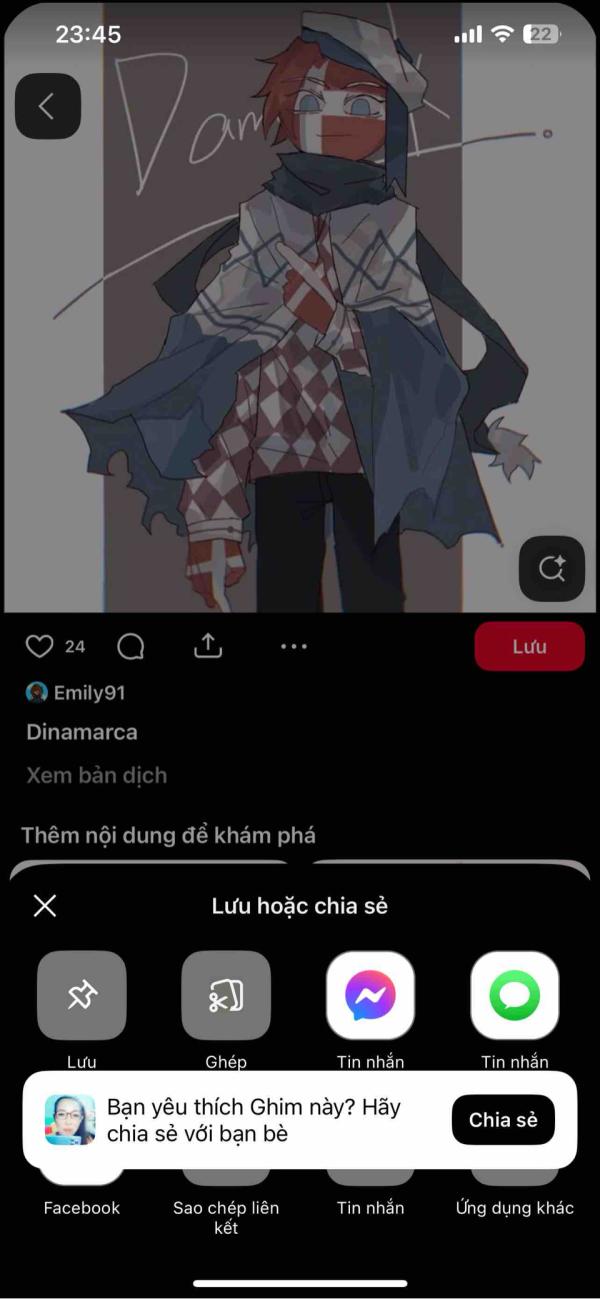The height and width of the screenshot is (1299, 600).
Task: Open the three-dot overflow menu
Action: (294, 647)
